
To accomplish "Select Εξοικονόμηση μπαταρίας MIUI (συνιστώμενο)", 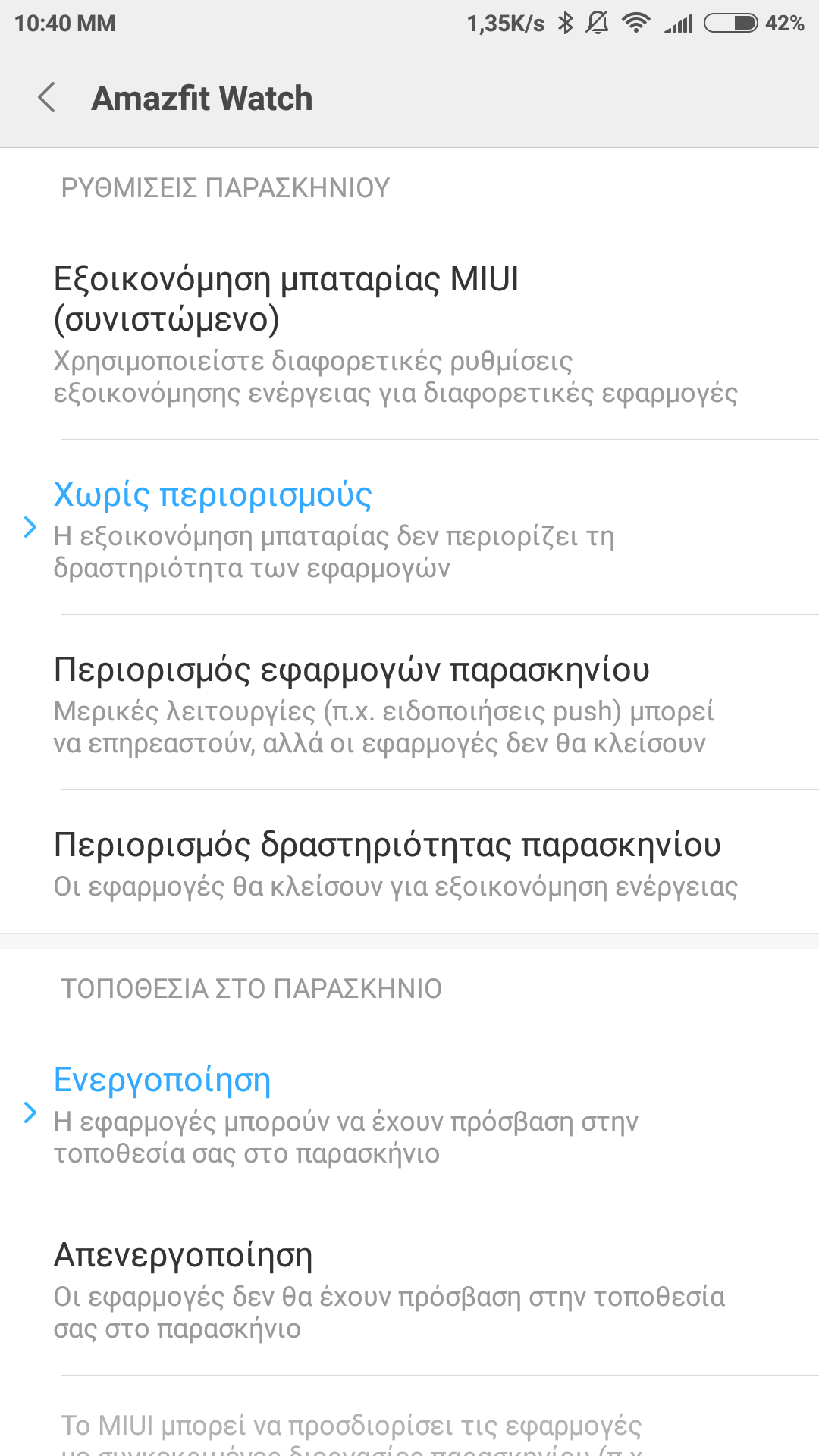I will tap(409, 334).
